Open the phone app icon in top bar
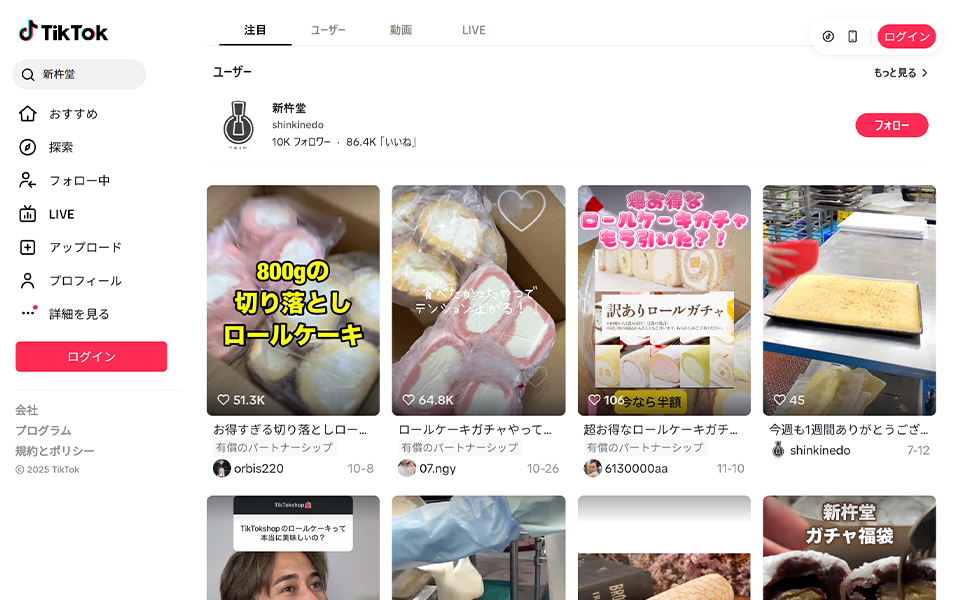 [853, 37]
